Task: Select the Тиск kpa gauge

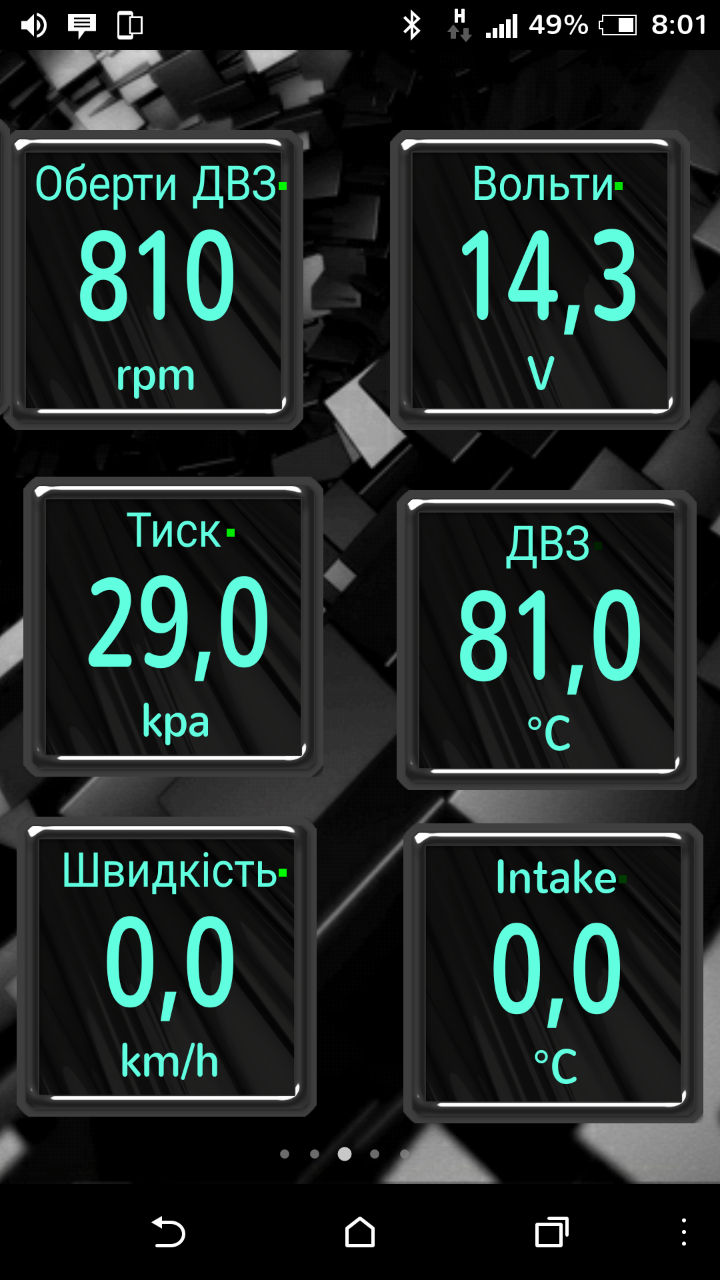Action: [173, 626]
